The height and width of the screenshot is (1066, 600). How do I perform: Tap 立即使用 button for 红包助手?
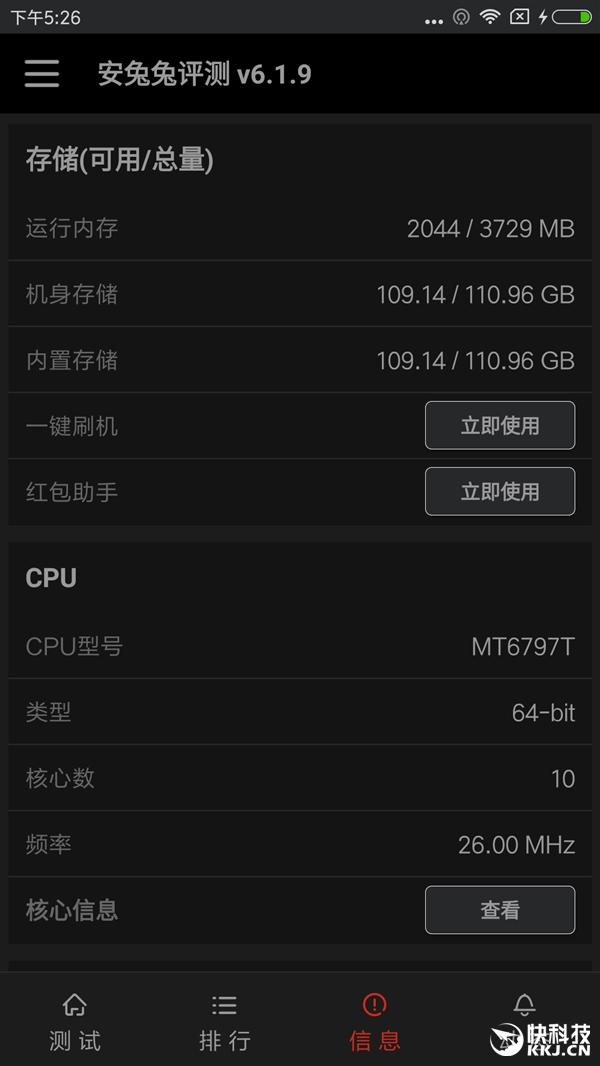499,492
